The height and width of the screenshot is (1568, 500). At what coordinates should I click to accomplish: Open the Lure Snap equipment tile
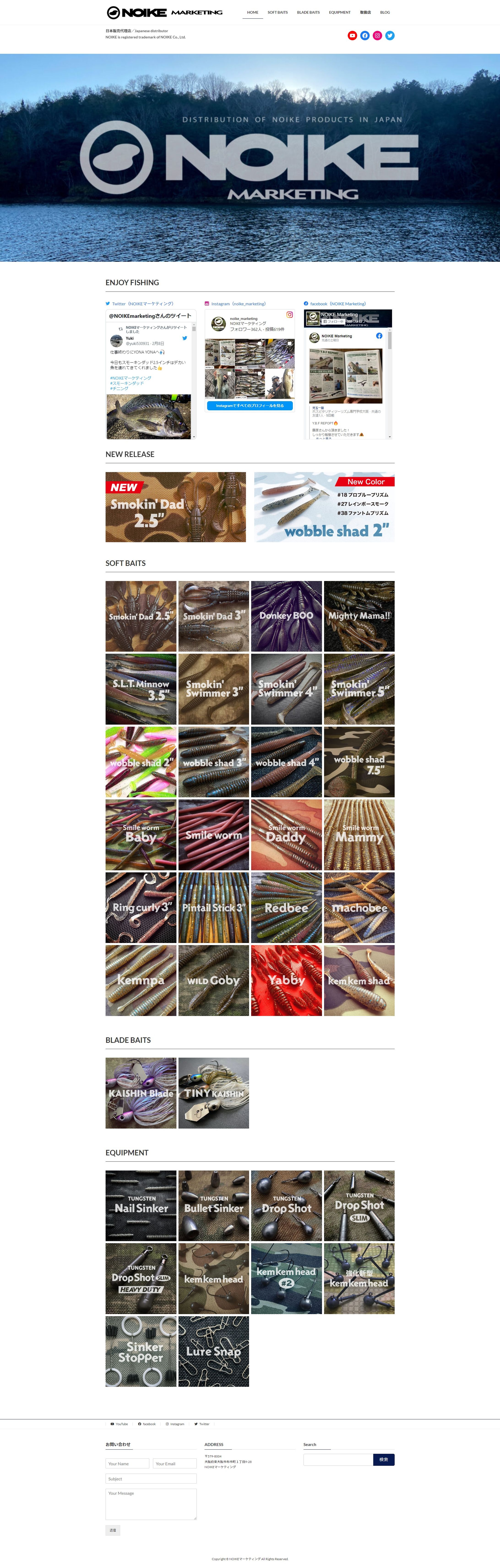pos(214,1351)
